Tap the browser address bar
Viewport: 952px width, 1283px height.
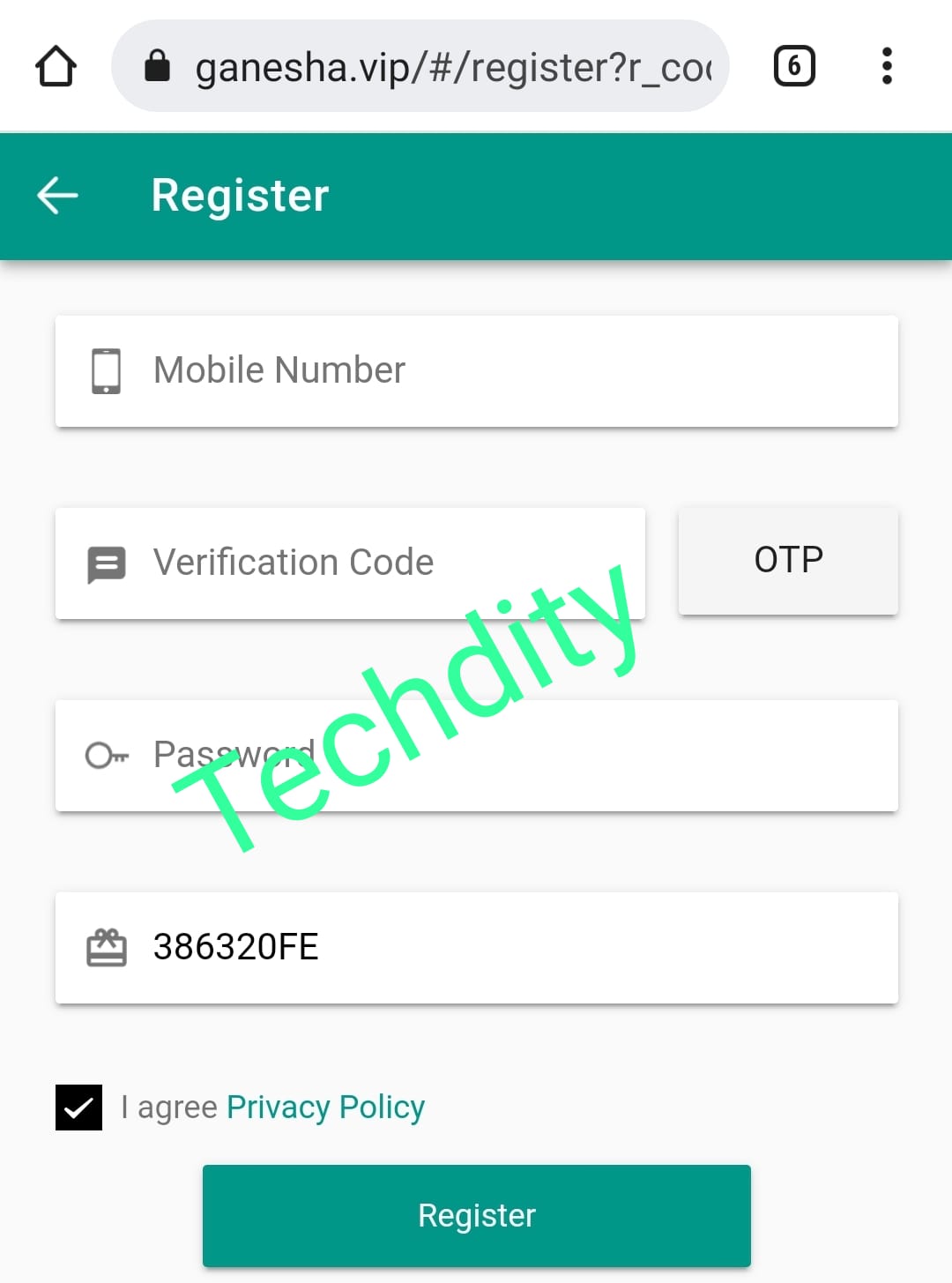point(432,67)
